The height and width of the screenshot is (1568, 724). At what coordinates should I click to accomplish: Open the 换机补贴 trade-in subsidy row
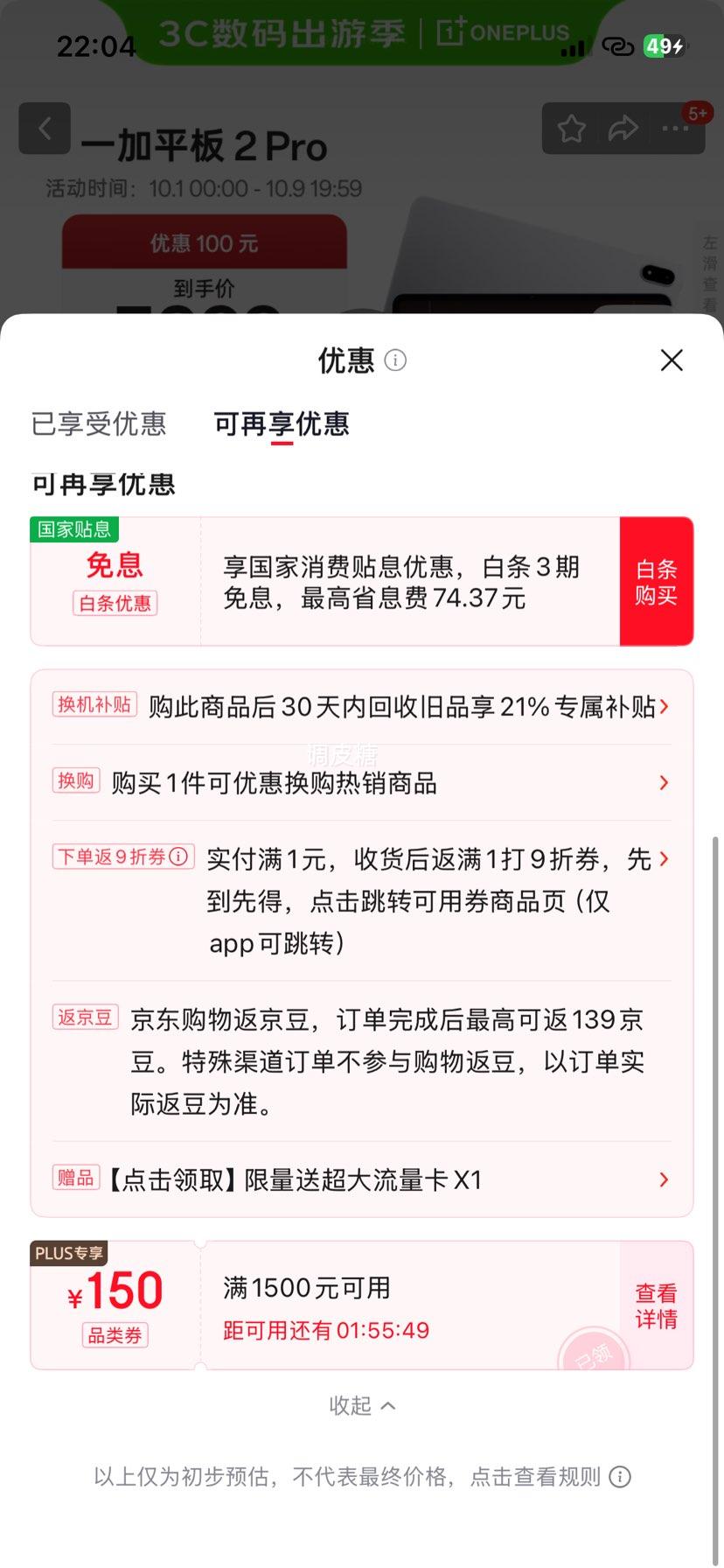tap(361, 706)
